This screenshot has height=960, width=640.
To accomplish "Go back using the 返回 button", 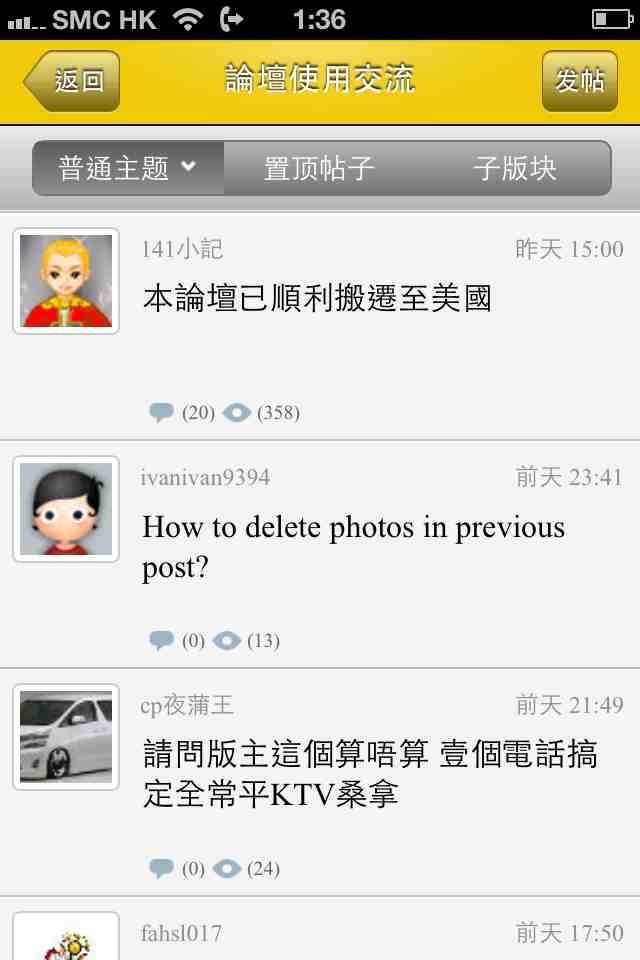I will click(74, 81).
